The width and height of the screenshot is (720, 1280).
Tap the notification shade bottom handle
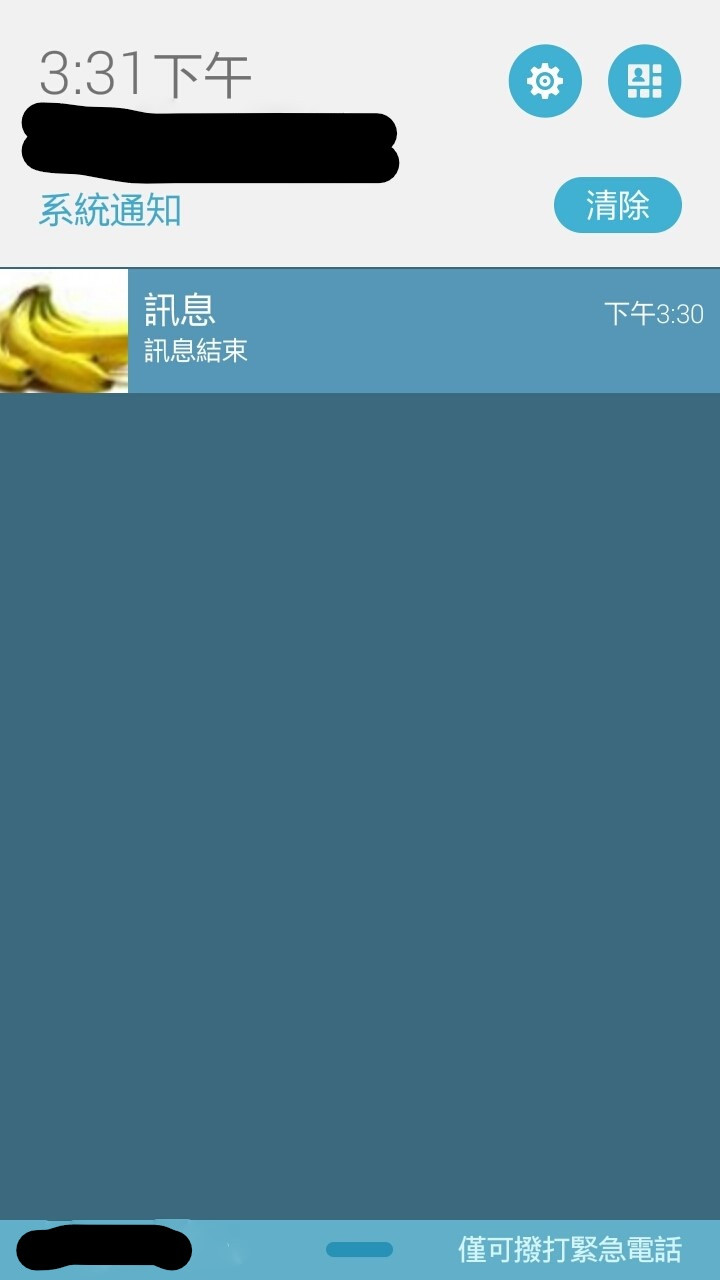pyautogui.click(x=359, y=1249)
